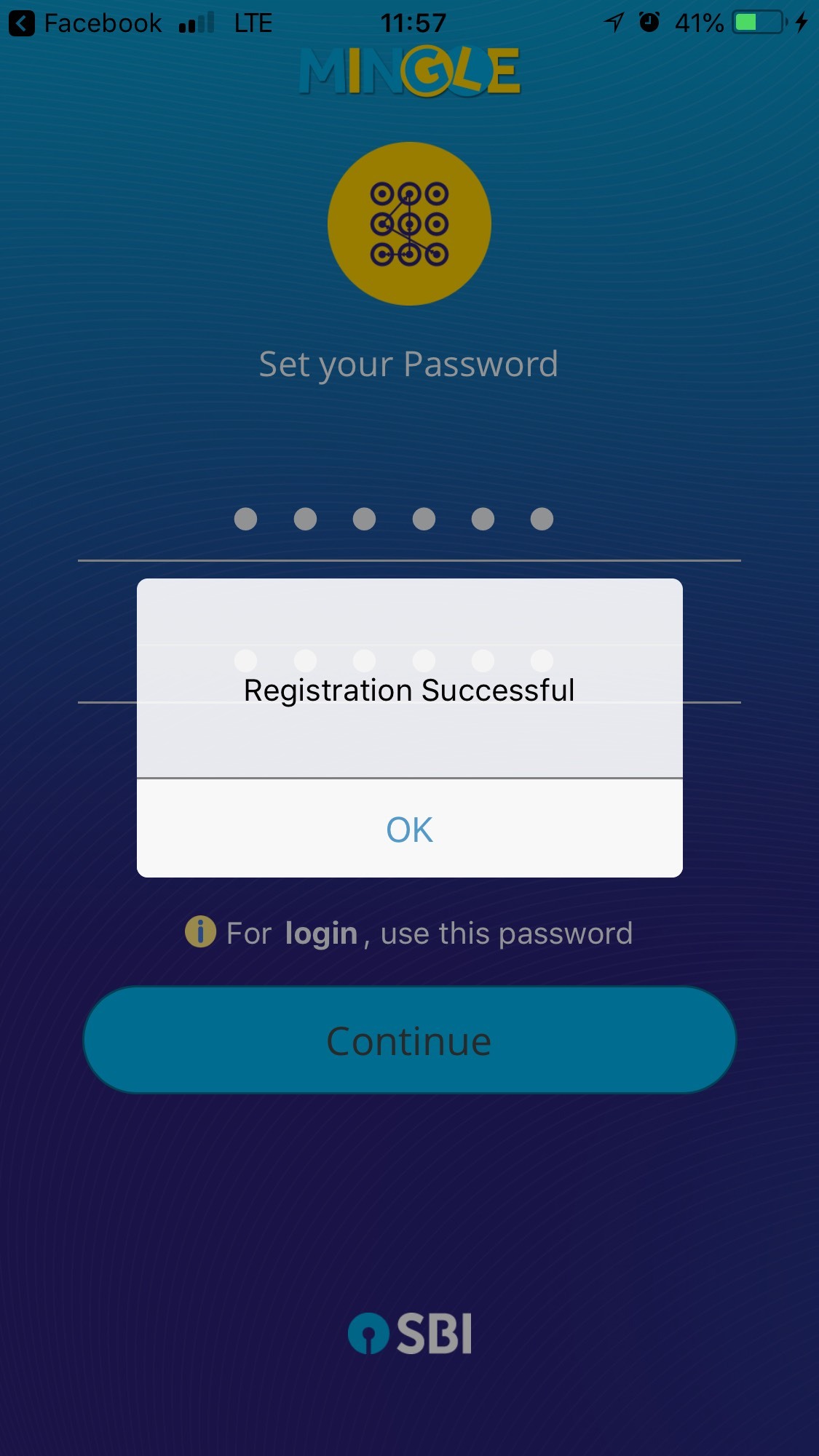
Task: Select the first password entry field
Action: click(408, 520)
